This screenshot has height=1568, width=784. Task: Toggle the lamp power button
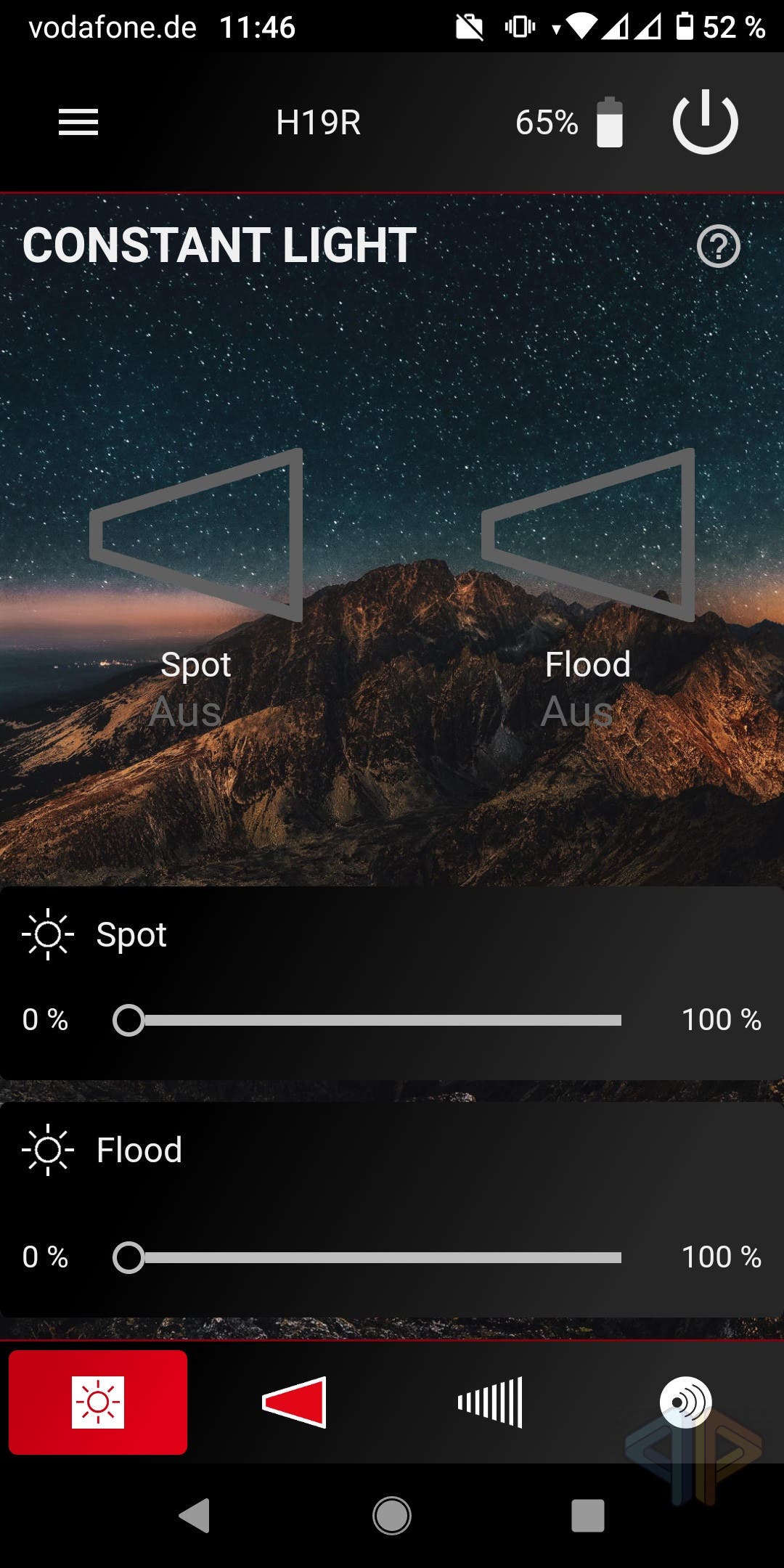(x=705, y=122)
